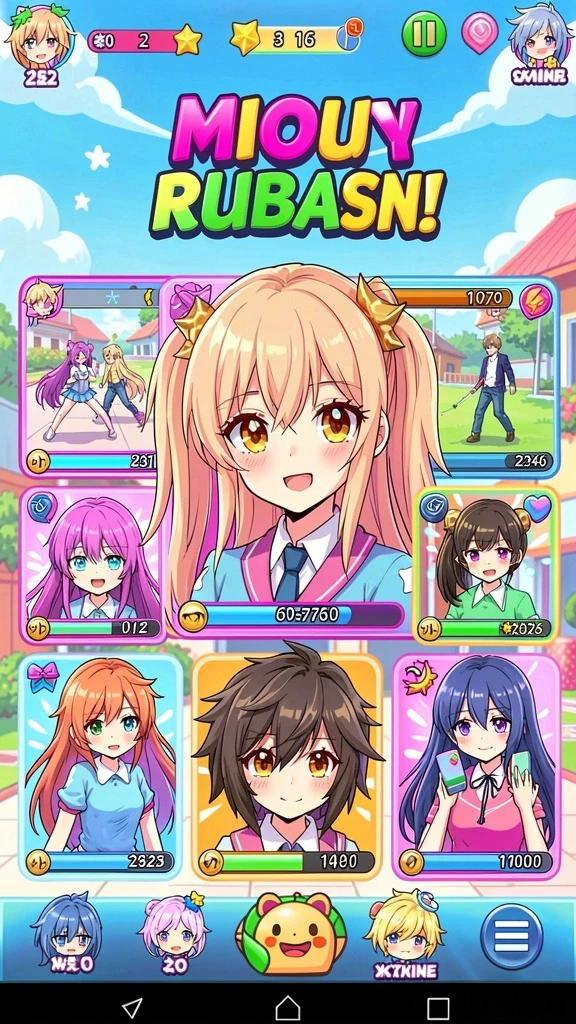
Task: Open the orange-haired girl card showing 2323
Action: pos(101,767)
